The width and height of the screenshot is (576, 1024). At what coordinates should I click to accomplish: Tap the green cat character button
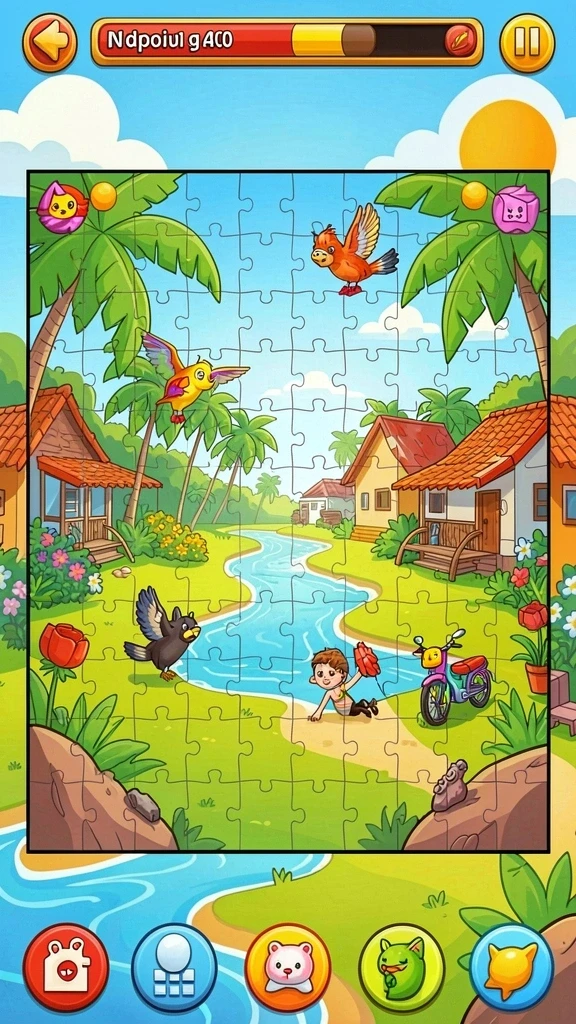pyautogui.click(x=402, y=967)
